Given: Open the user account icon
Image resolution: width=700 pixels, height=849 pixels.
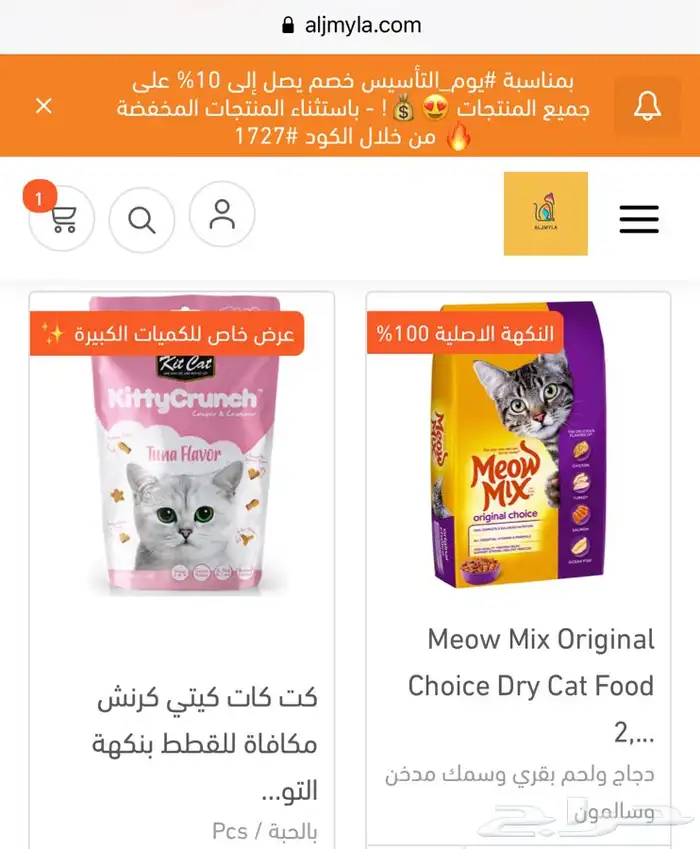Looking at the screenshot, I should (x=222, y=214).
